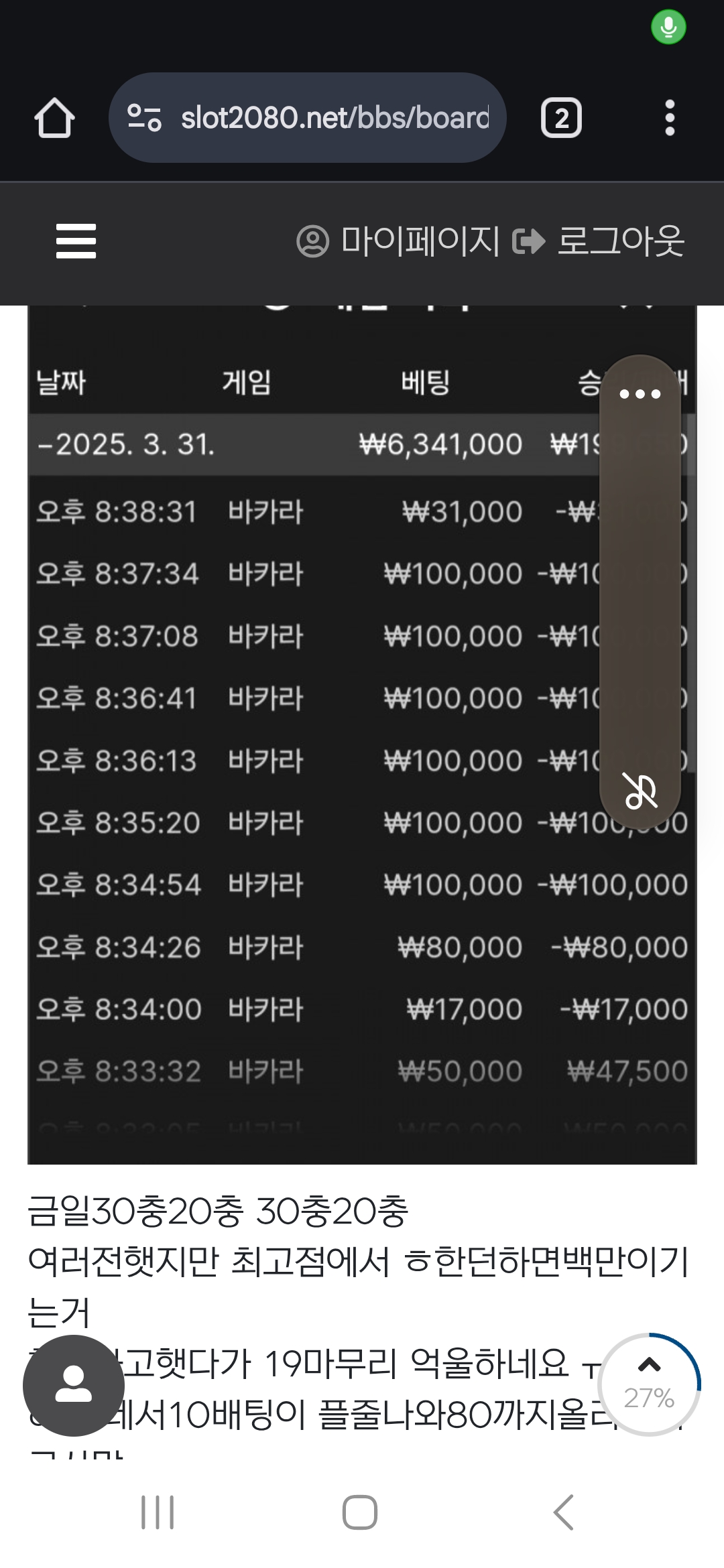Viewport: 724px width, 1568px height.
Task: Open the browser overflow menu
Action: 669,118
